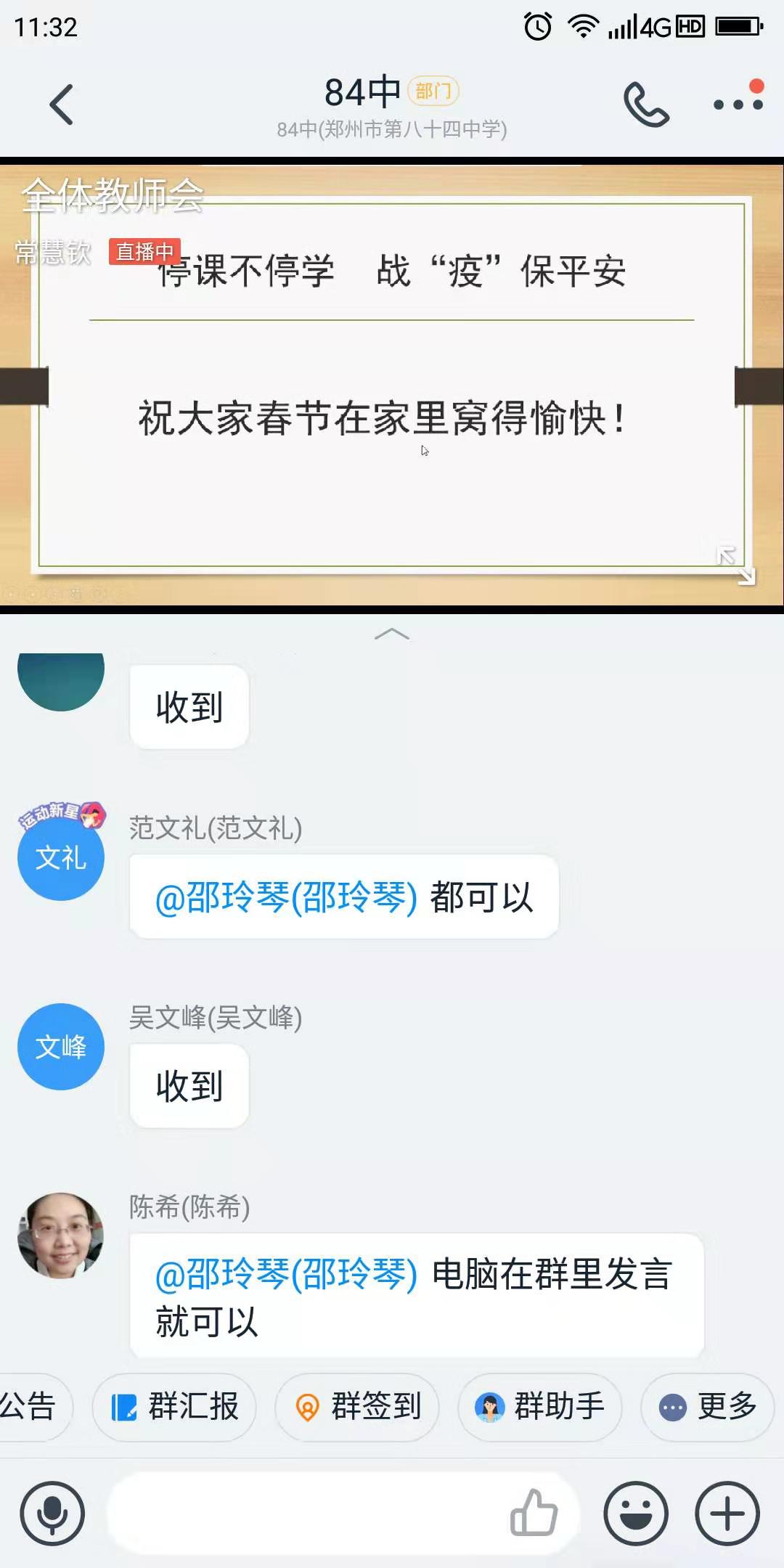Collapse the live video panel with the chevron
This screenshot has height=1568, width=784.
392,634
